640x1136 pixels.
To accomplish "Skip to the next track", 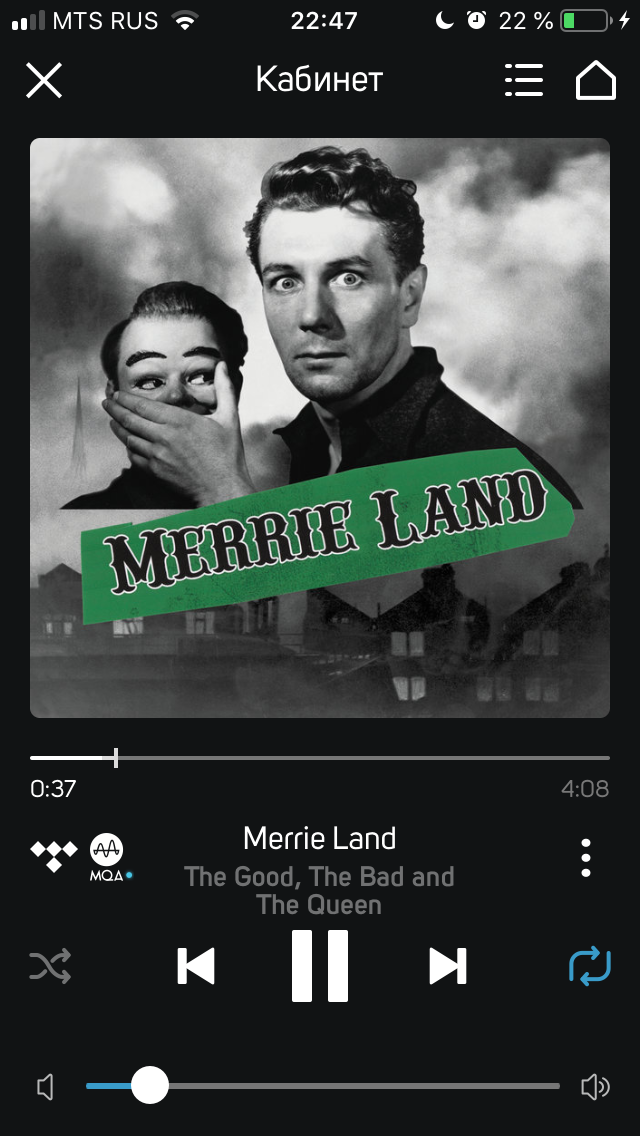I will click(447, 966).
